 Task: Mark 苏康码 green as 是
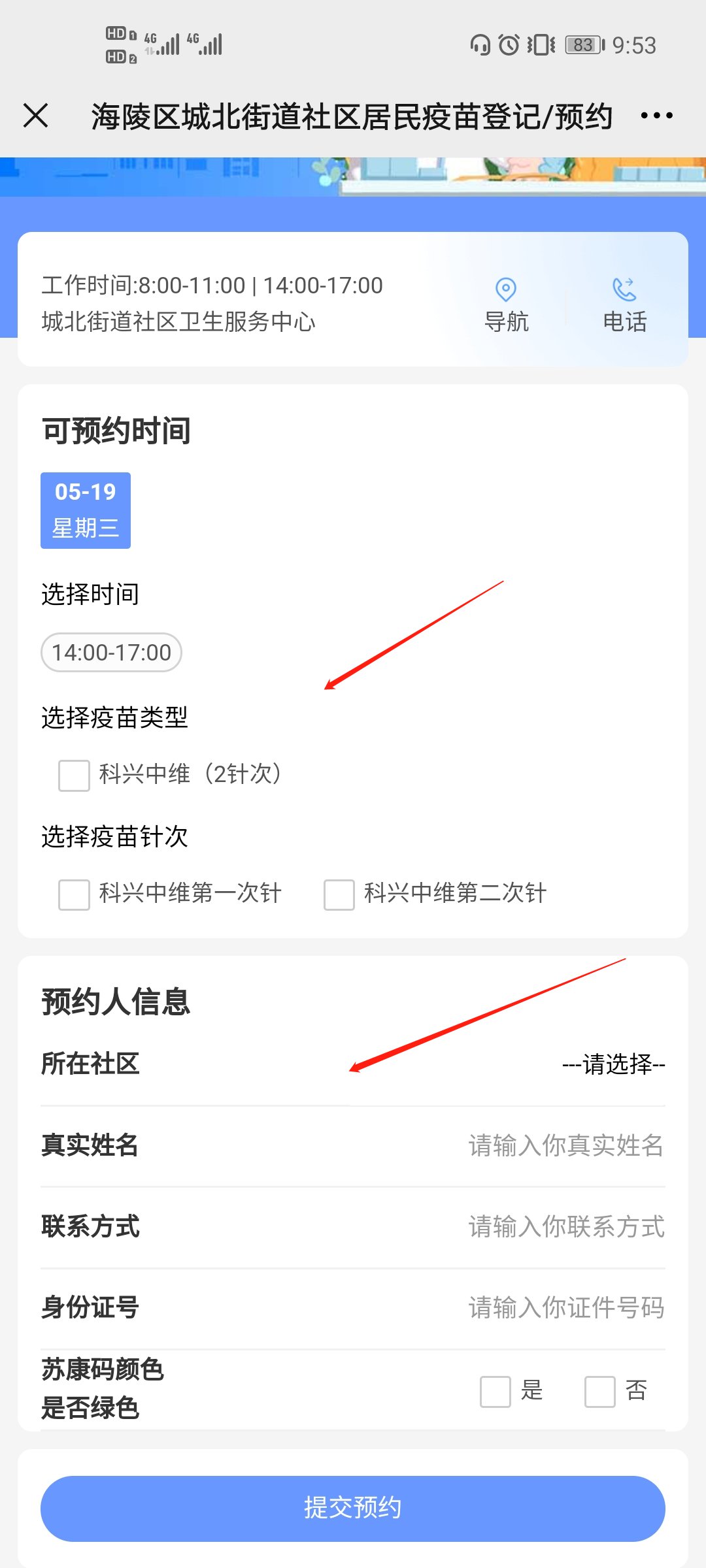point(496,1391)
